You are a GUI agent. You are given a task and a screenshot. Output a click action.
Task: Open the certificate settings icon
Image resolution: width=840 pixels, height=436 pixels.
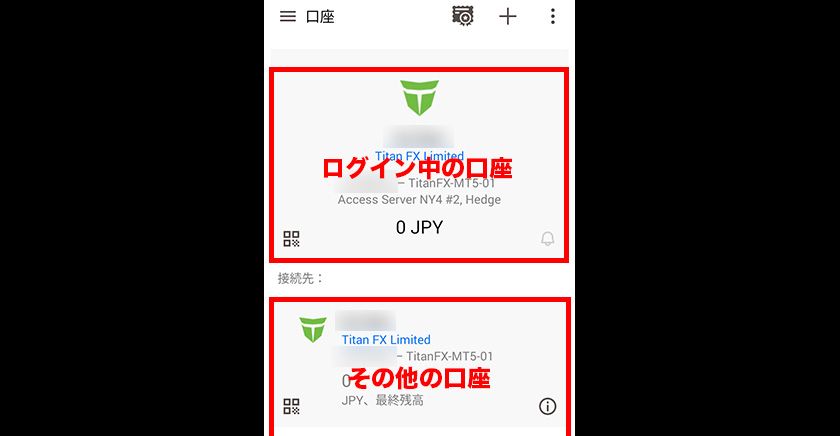[462, 16]
